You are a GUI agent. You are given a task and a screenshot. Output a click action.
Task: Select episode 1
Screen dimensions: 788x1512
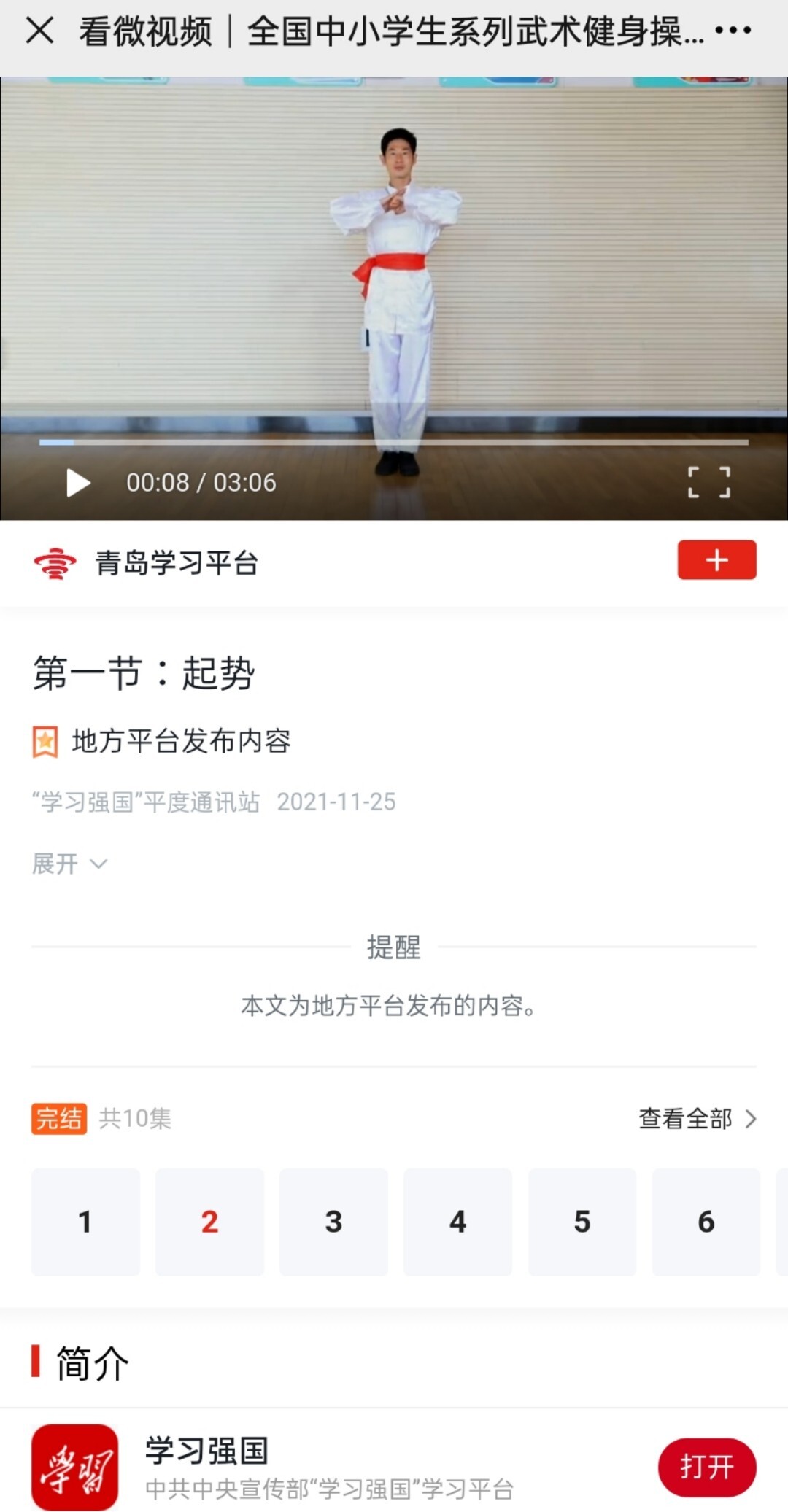[x=85, y=1222]
